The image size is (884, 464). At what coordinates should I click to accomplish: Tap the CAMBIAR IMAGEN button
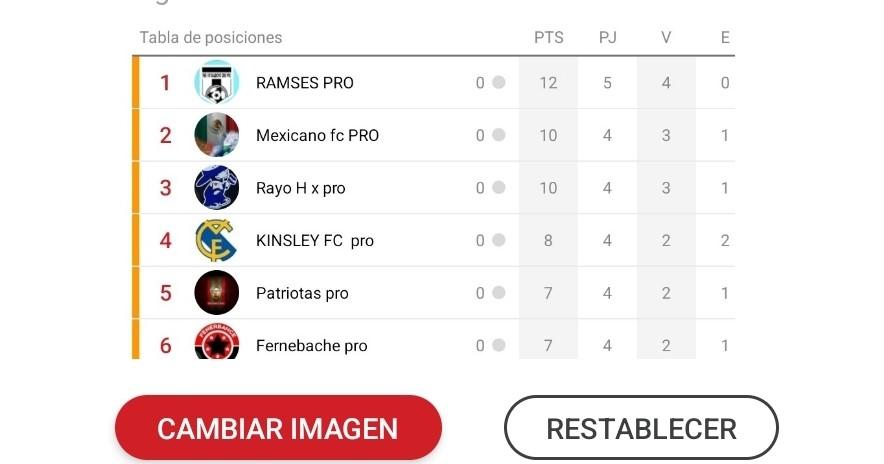coord(278,428)
